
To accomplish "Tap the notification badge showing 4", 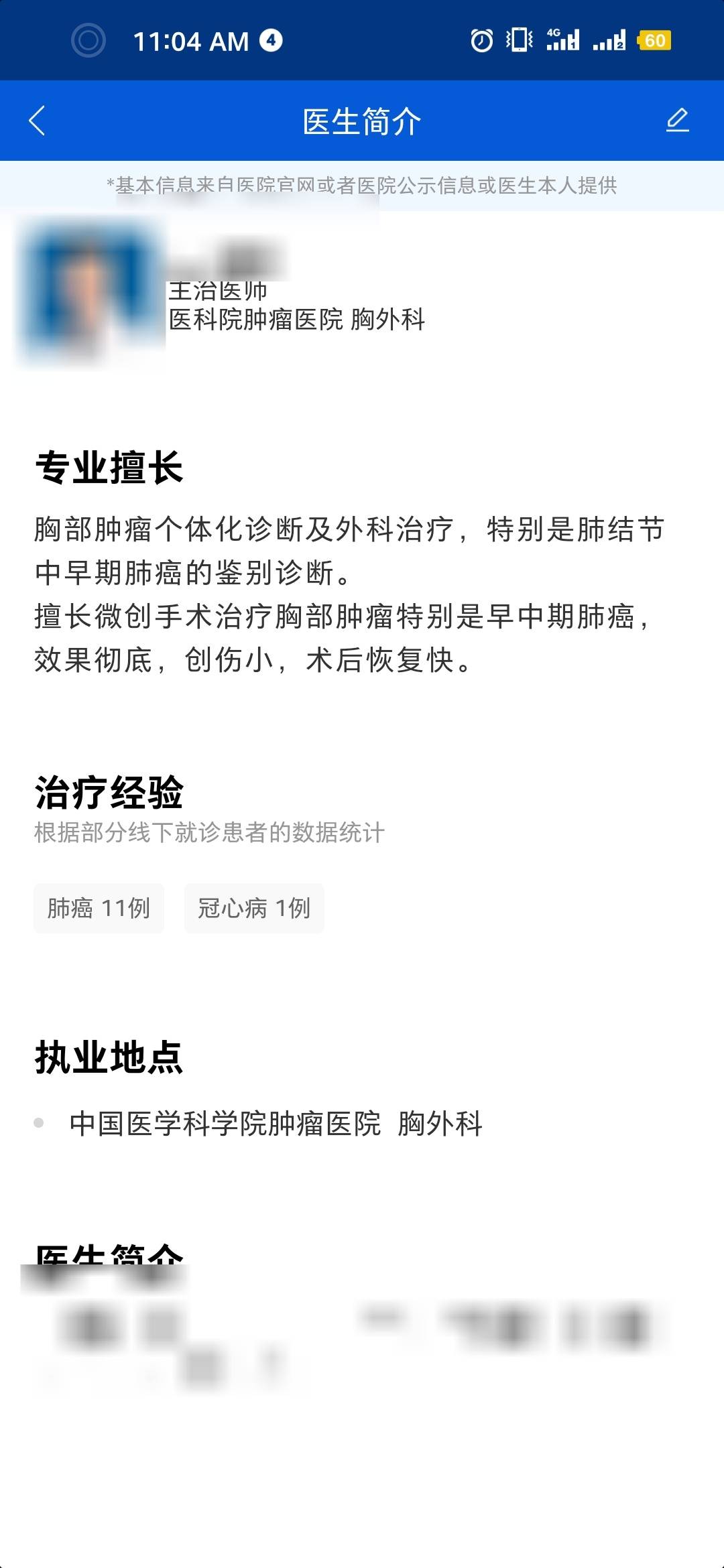I will point(271,40).
